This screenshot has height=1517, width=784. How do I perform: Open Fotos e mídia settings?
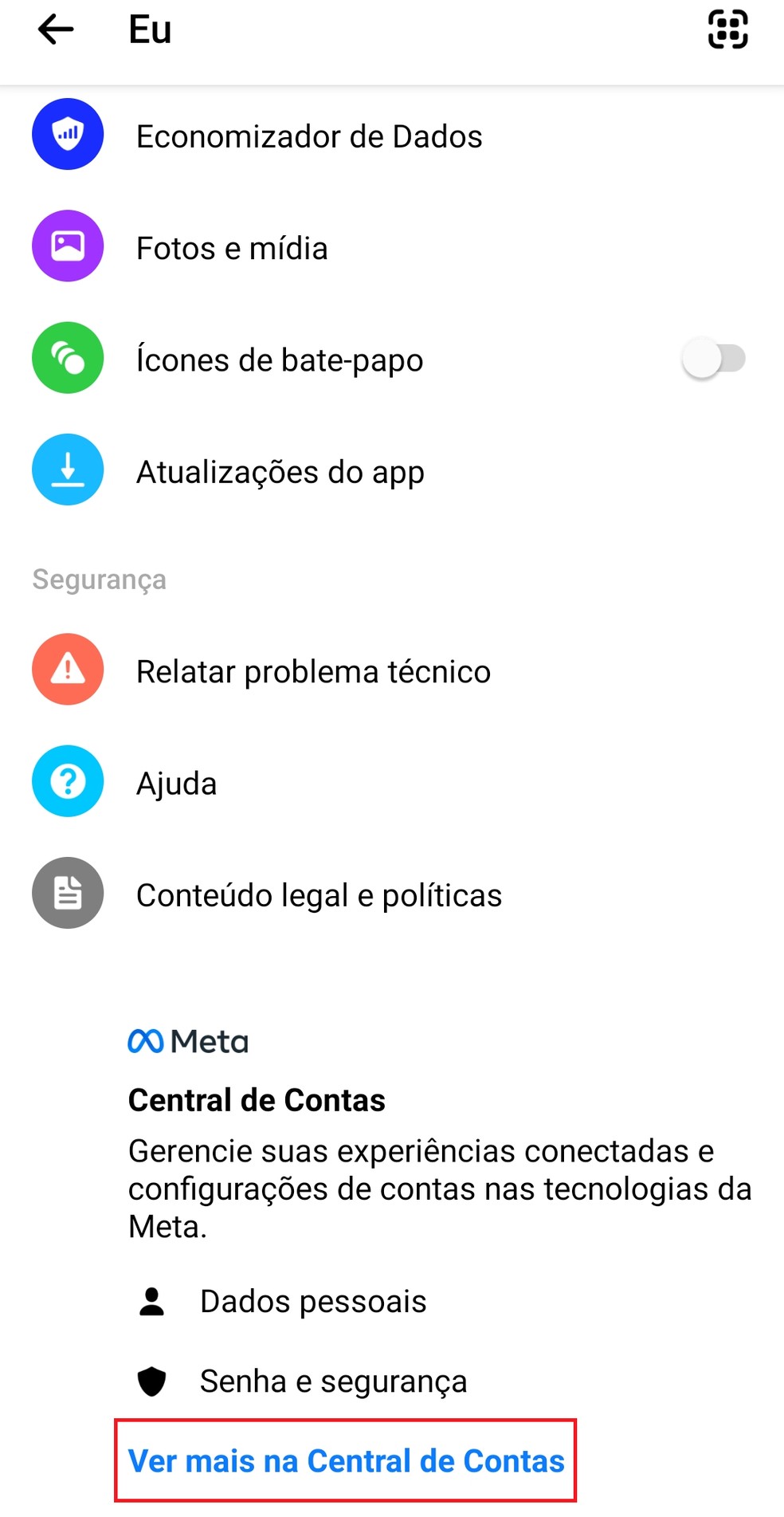point(232,248)
